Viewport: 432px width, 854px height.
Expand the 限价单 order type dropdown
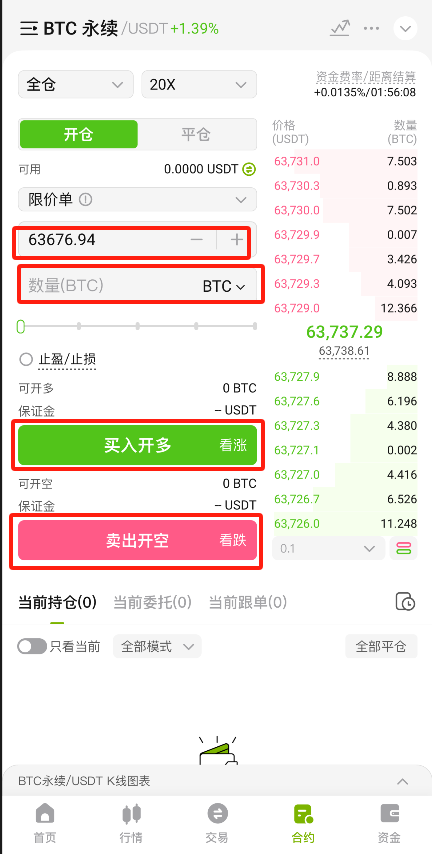(137, 200)
